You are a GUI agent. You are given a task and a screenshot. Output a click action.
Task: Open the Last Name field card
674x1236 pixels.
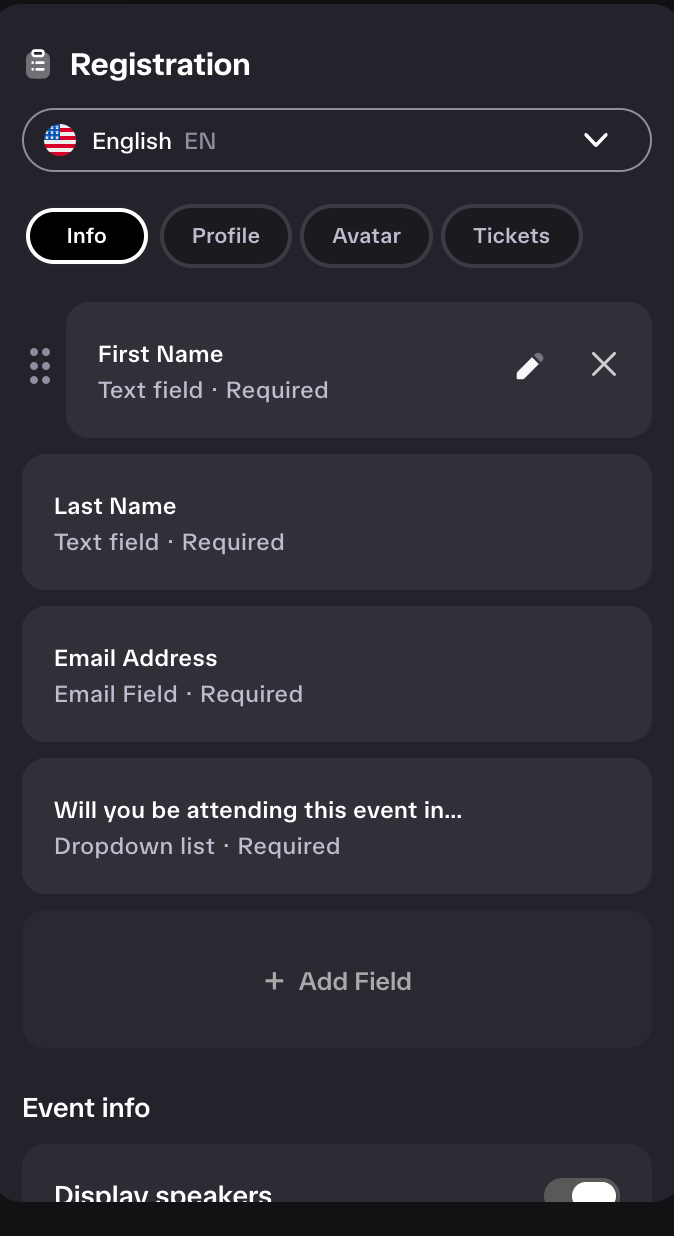coord(337,522)
